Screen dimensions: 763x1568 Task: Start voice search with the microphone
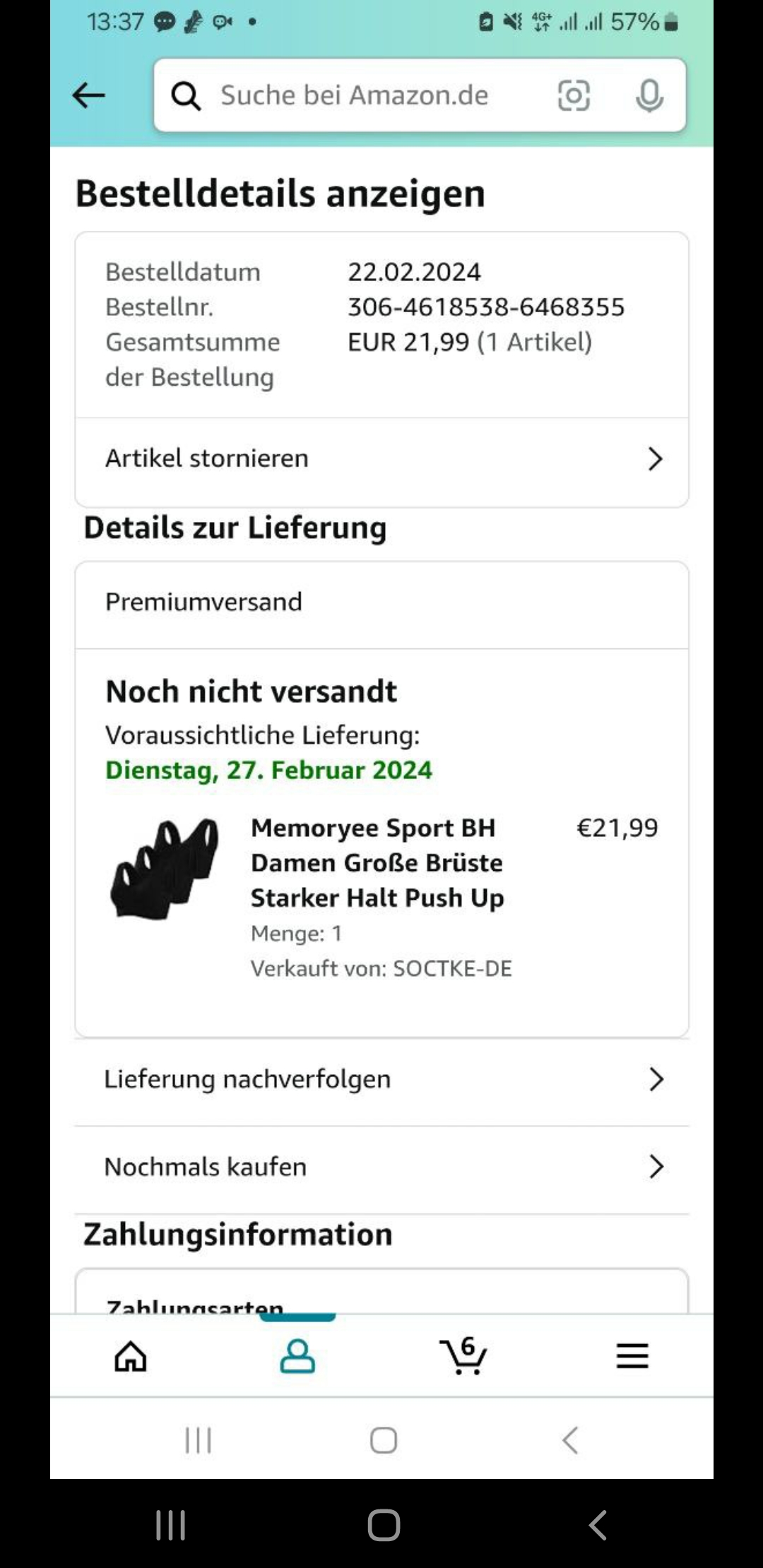point(649,95)
